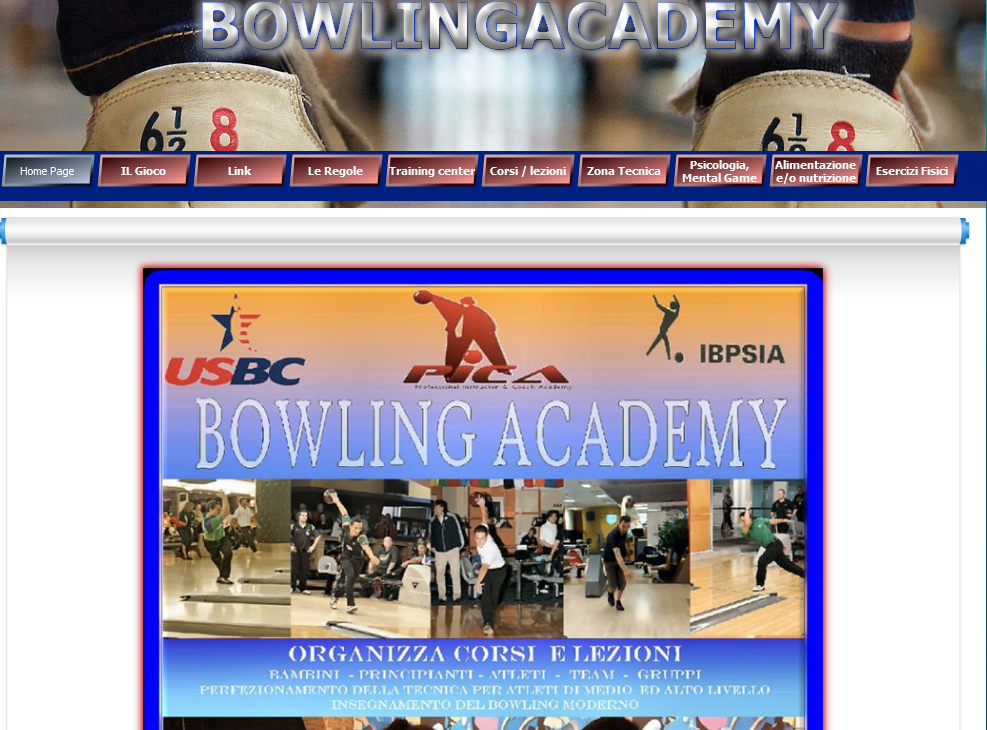
Task: Select Alimentazione e/o nutrizione
Action: pyautogui.click(x=816, y=171)
